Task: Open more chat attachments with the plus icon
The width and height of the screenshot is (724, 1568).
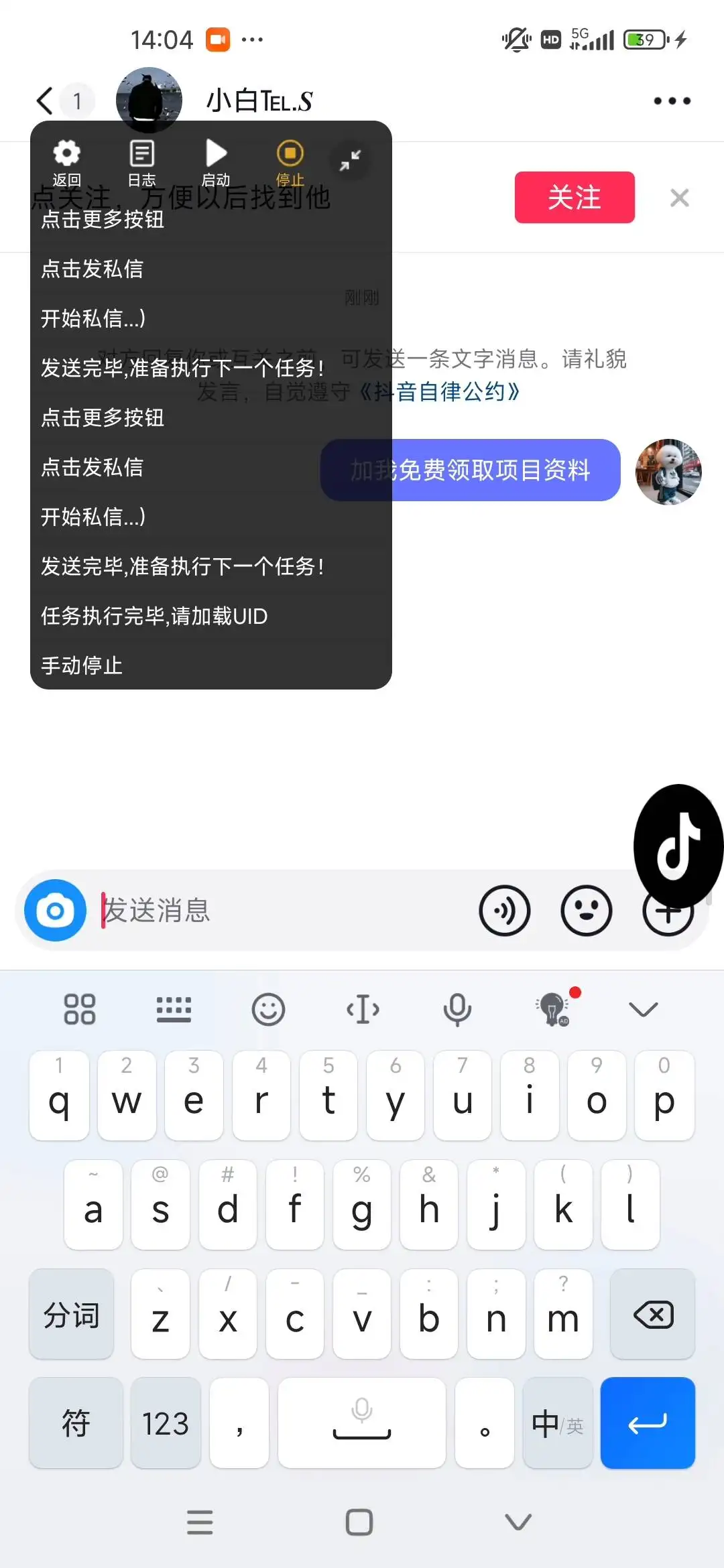Action: pyautogui.click(x=668, y=910)
